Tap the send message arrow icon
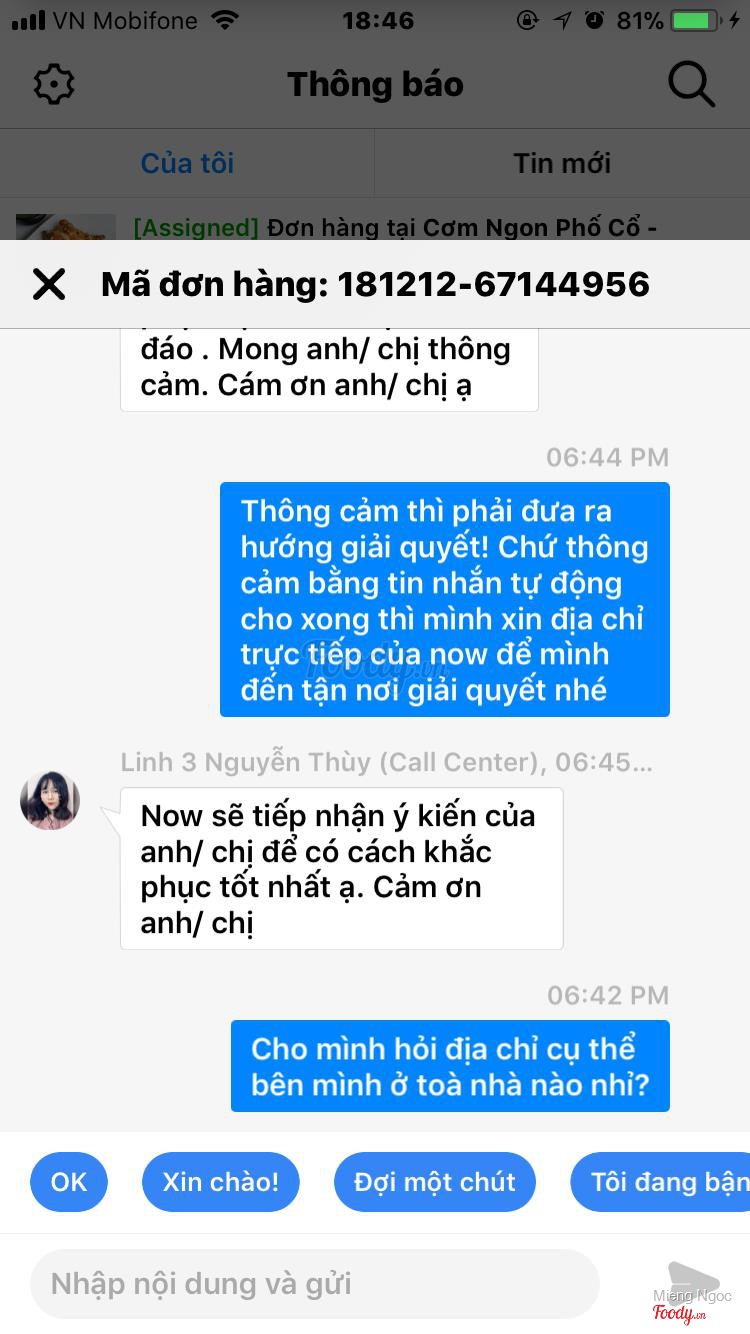The width and height of the screenshot is (750, 1334). 693,1281
